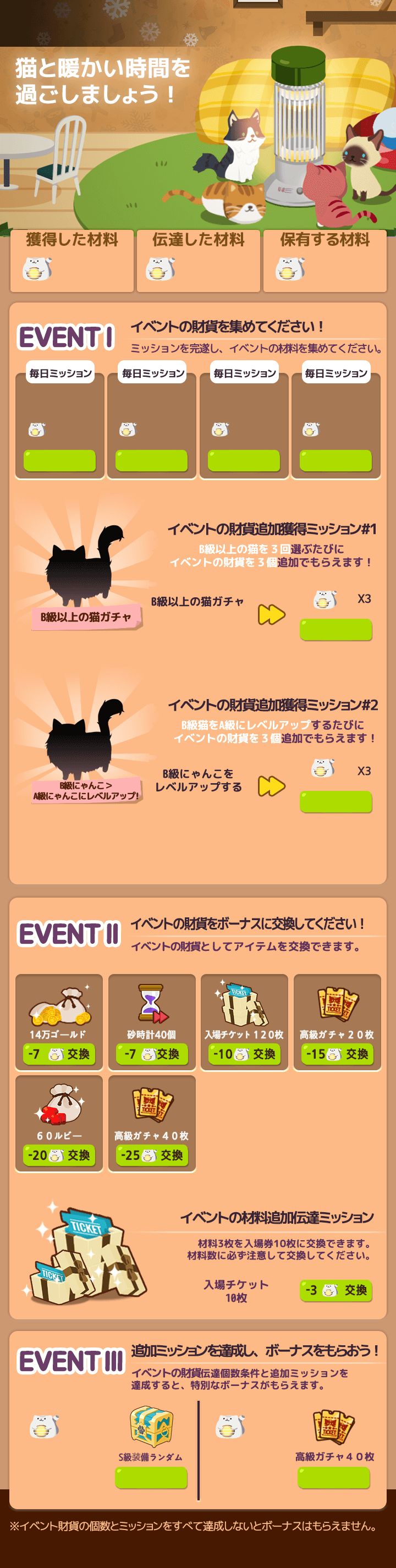
Task: Exchange 3 materials for 入場チケット10枚
Action: point(336,1290)
